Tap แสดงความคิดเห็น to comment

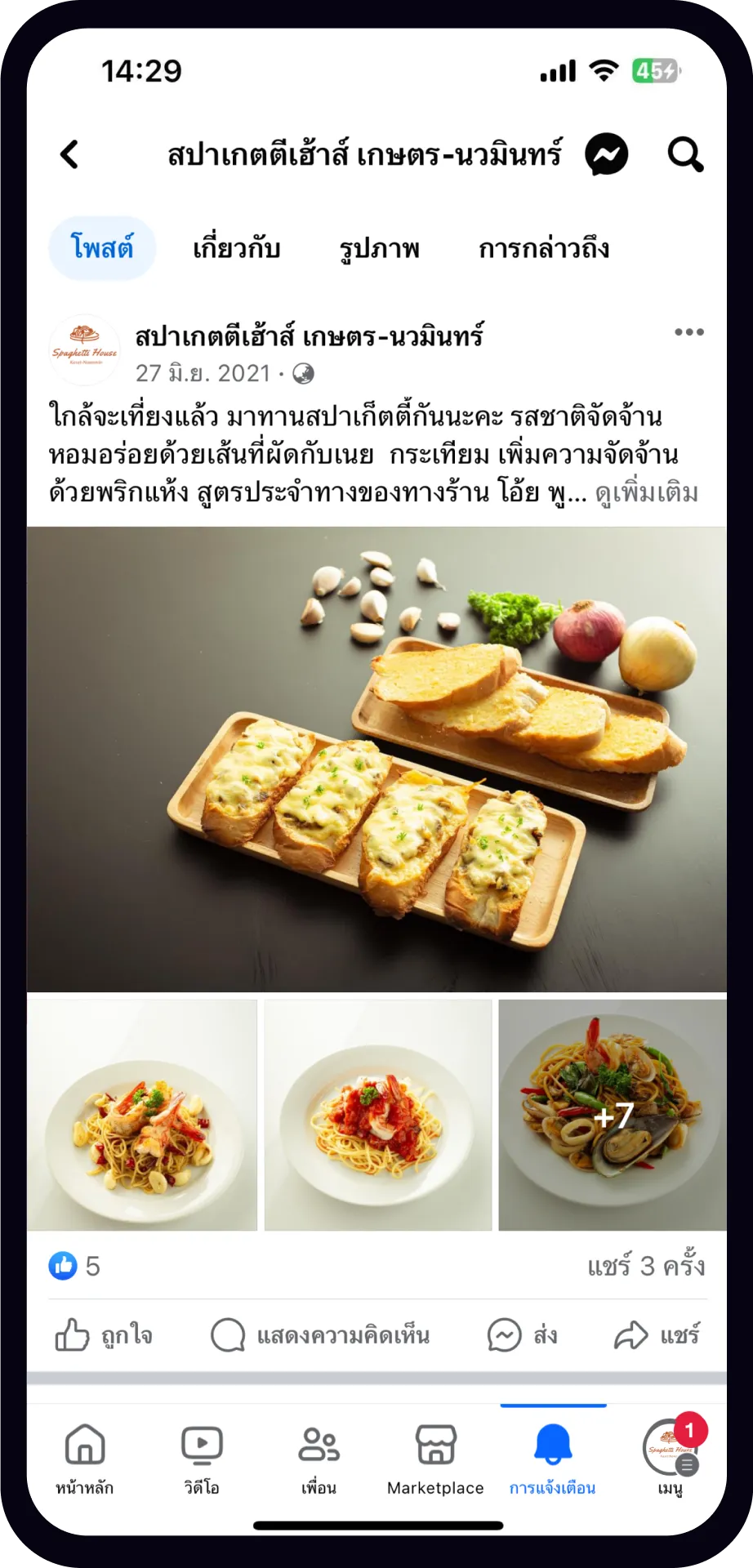(320, 1335)
